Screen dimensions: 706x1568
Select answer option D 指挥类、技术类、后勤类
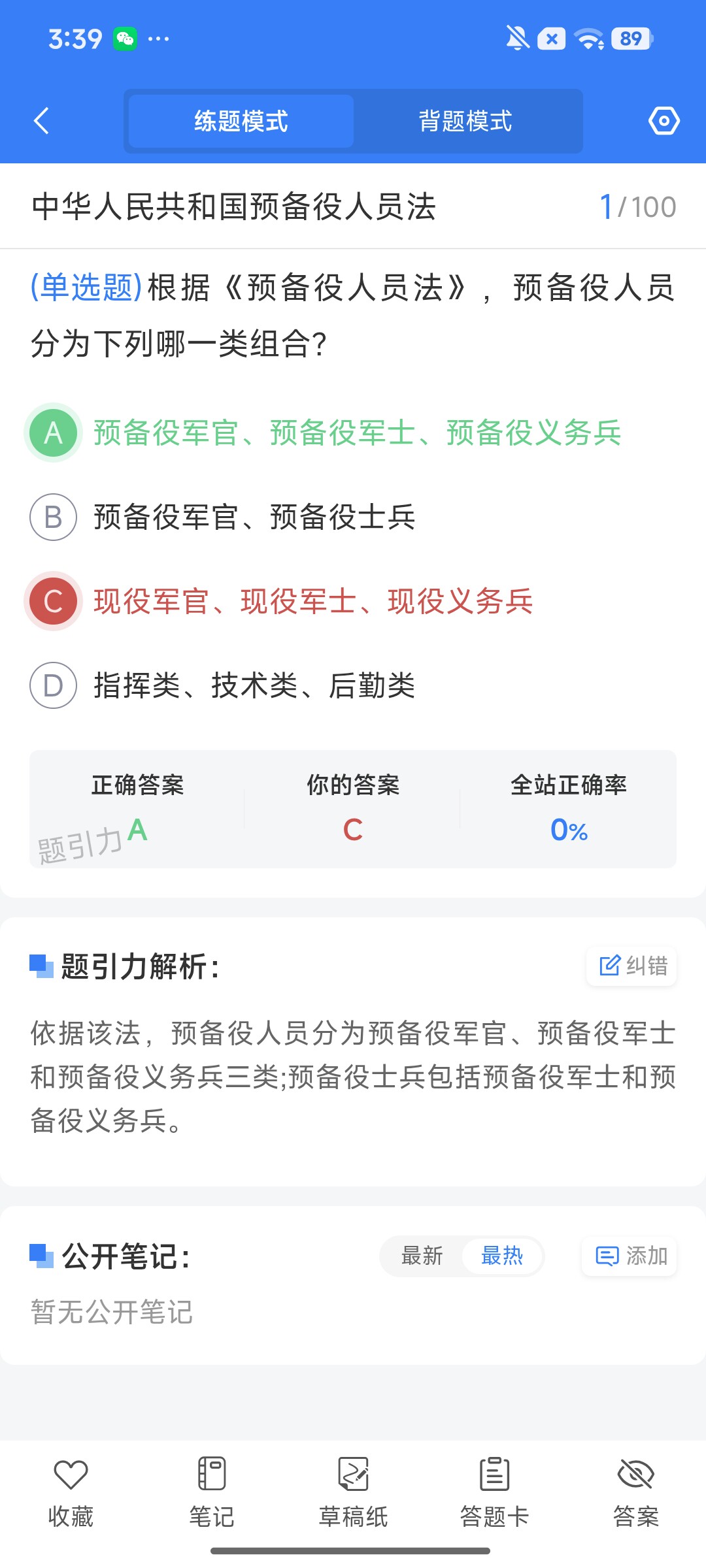point(222,685)
